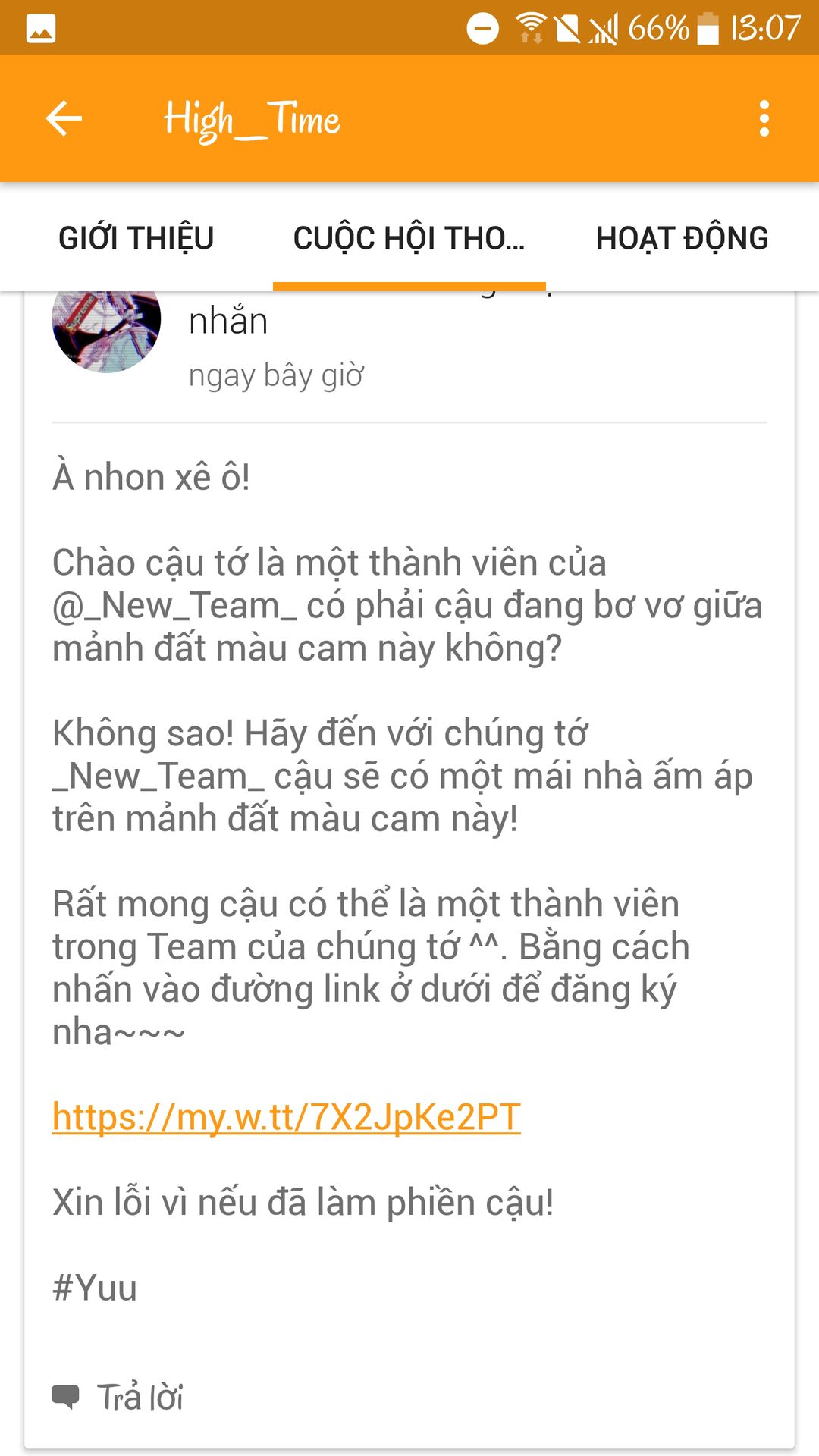819x1456 pixels.
Task: Go back using the arrow icon
Action: 64,118
